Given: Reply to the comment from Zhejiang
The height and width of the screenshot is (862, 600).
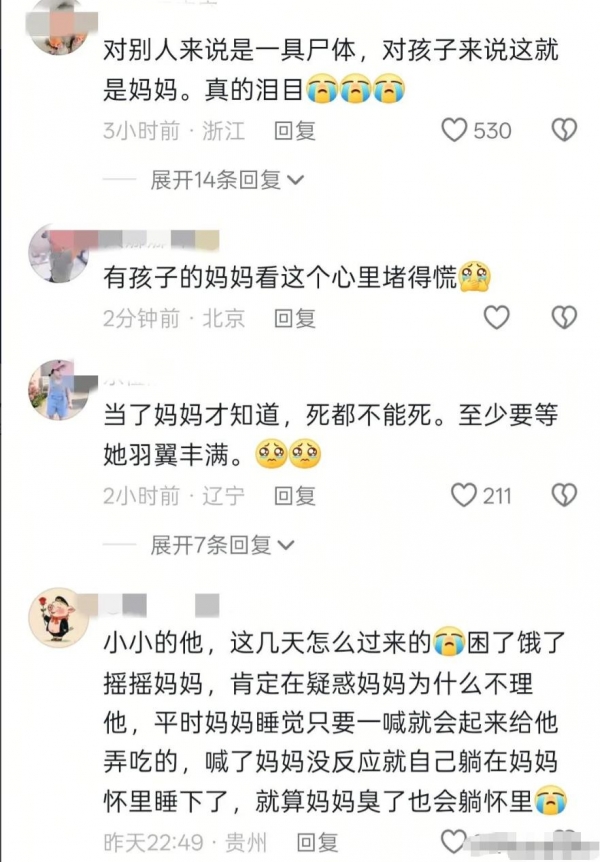Looking at the screenshot, I should coord(294,131).
